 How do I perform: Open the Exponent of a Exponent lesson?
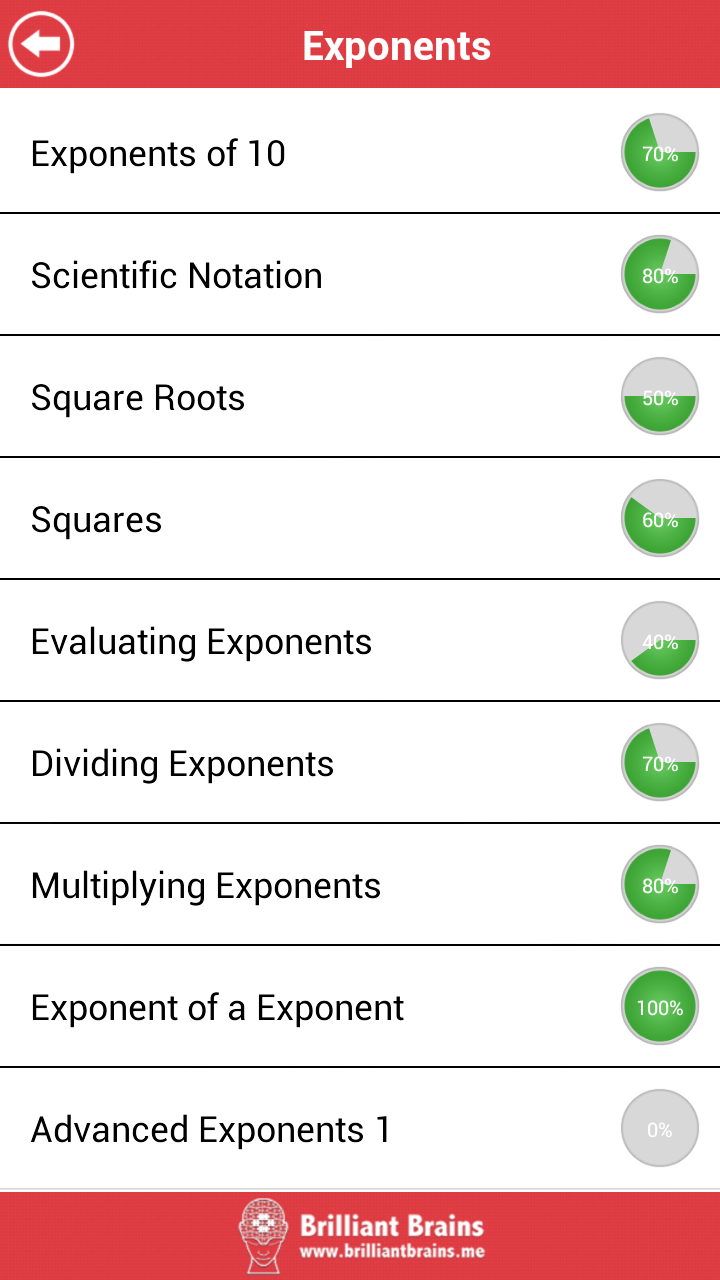pos(300,1006)
